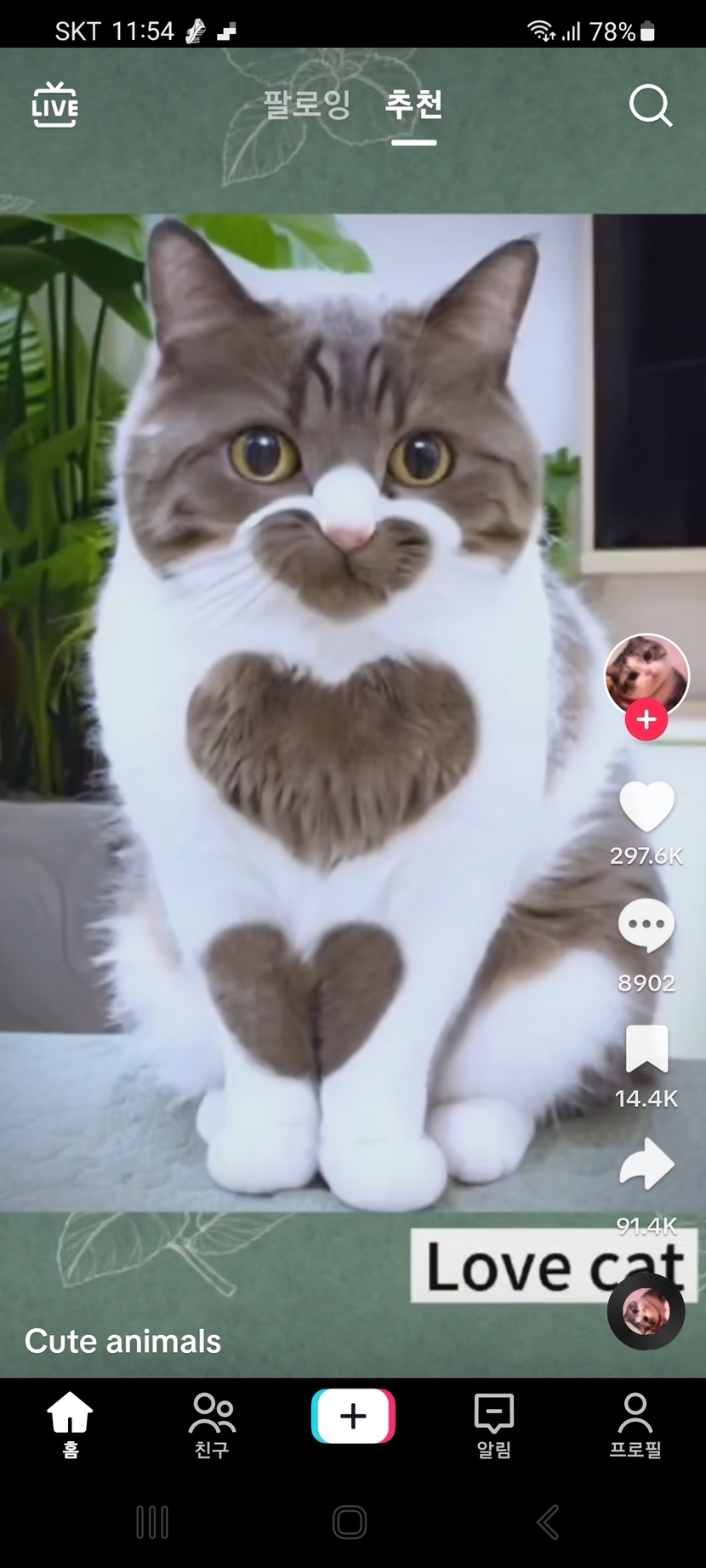Create a new video with plus button

[353, 1416]
